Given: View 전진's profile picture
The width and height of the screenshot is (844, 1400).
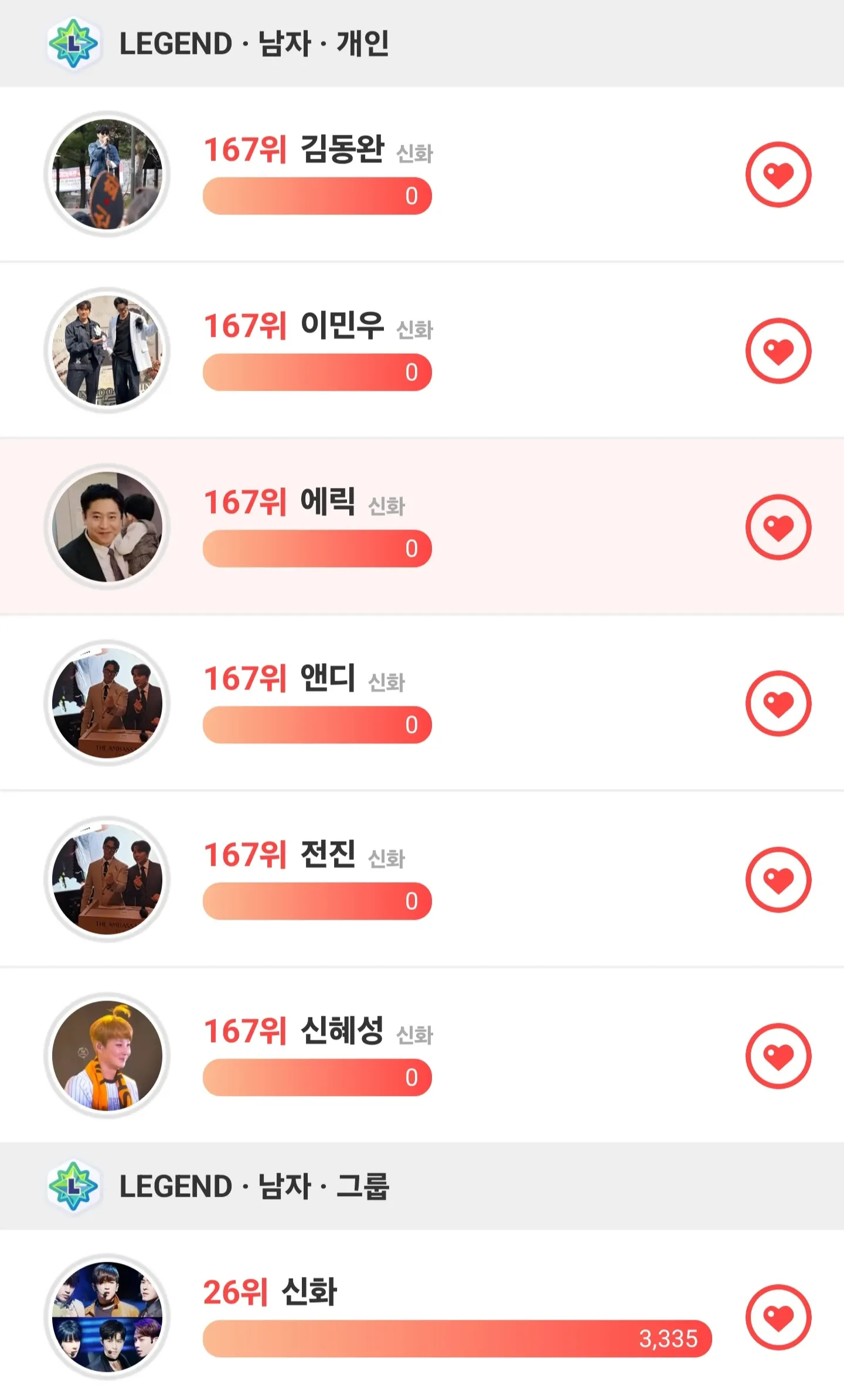Looking at the screenshot, I should point(107,880).
